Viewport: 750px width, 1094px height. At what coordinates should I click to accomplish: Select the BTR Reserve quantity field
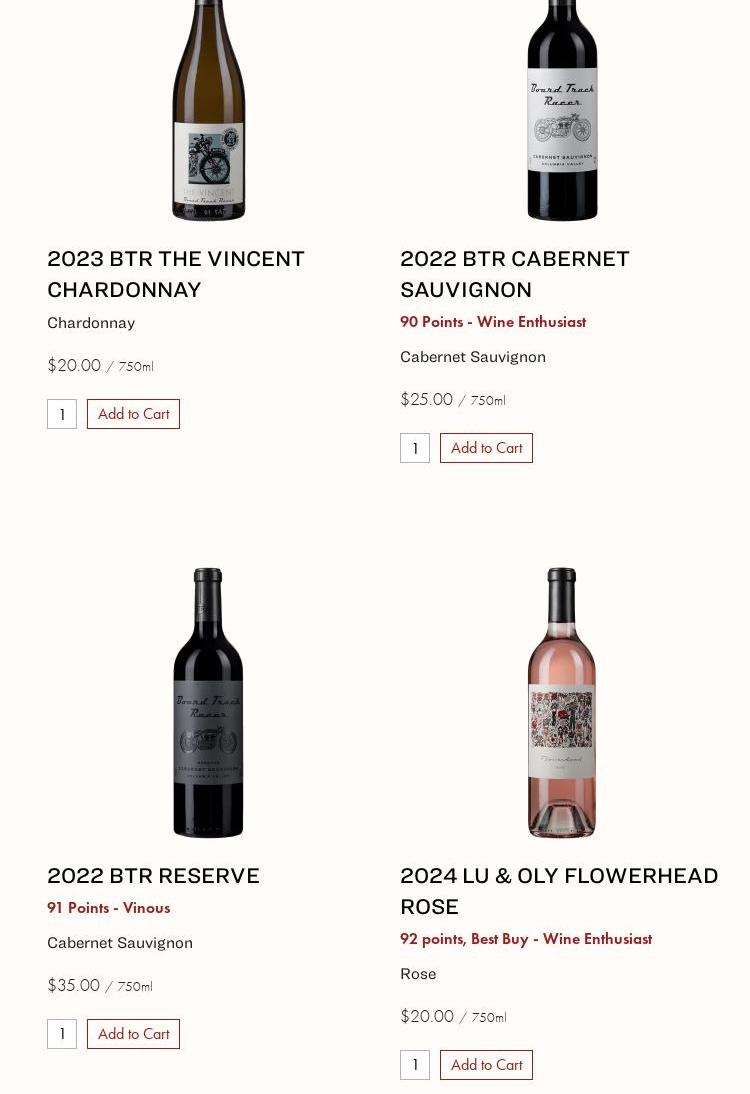point(62,1033)
